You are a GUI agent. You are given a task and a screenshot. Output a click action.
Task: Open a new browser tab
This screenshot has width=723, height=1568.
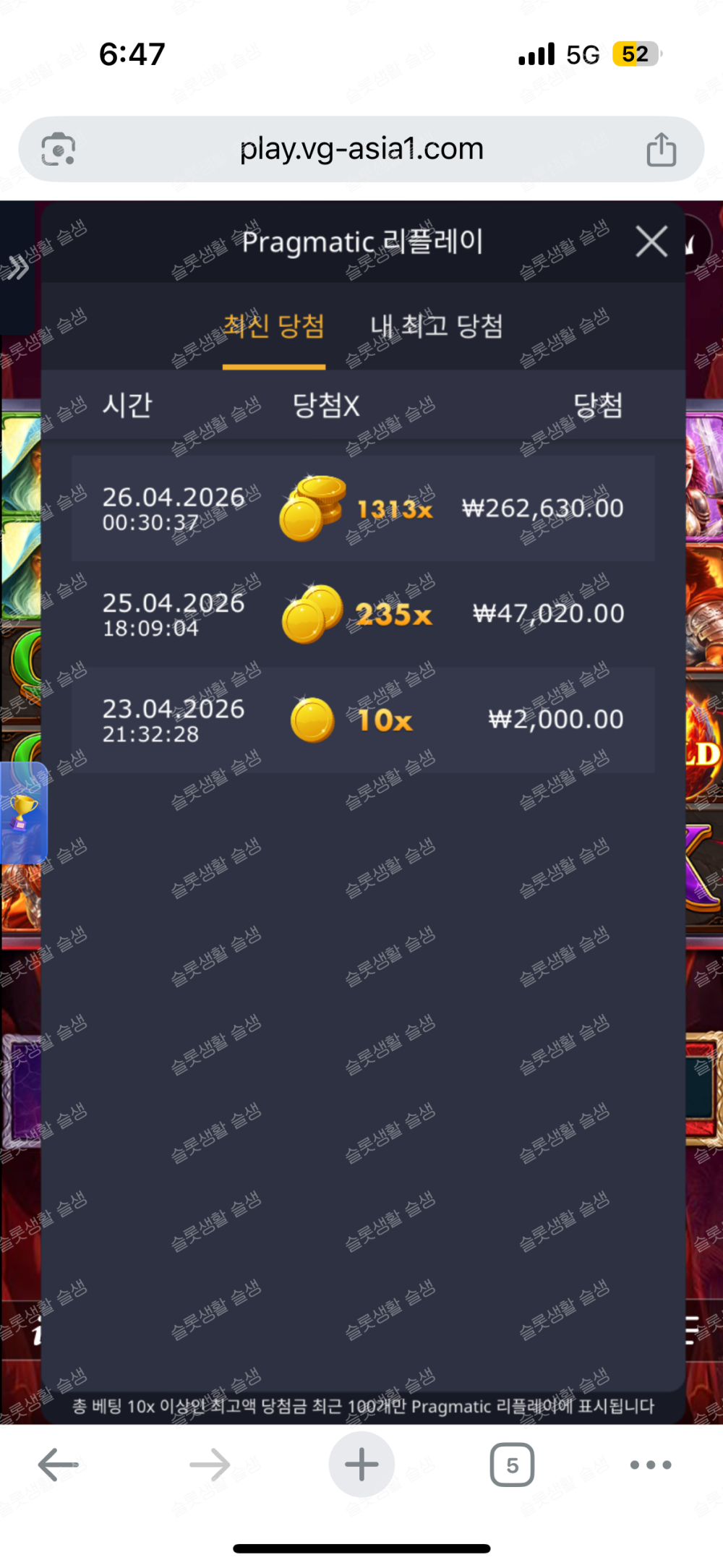coord(361,1465)
